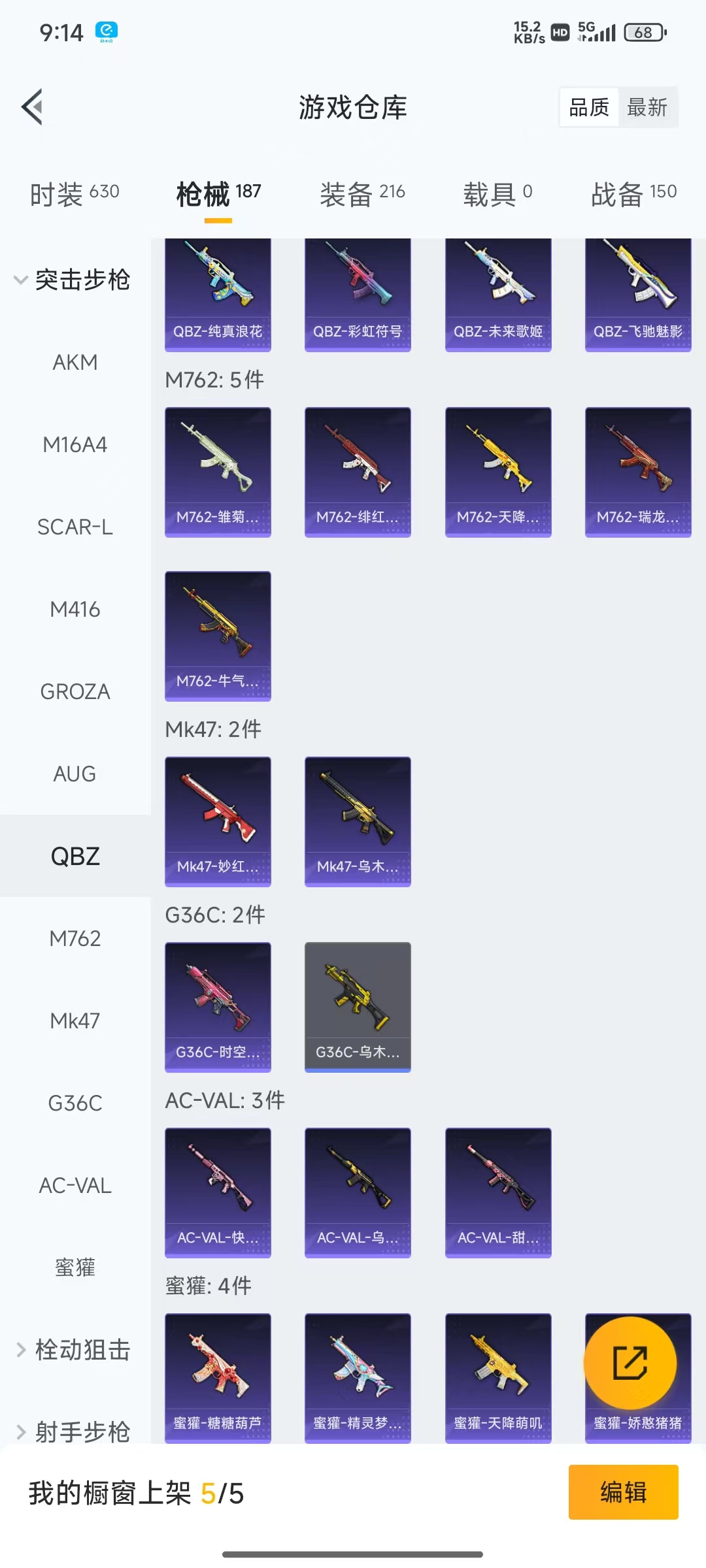Tap the orange floating share button

pyautogui.click(x=630, y=1363)
